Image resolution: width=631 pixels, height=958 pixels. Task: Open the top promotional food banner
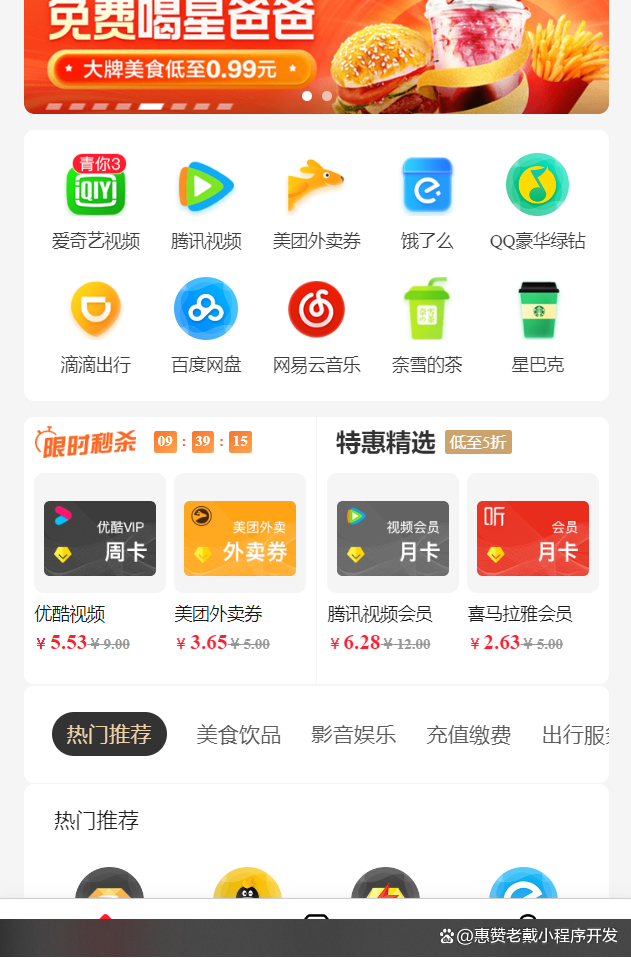(x=316, y=50)
